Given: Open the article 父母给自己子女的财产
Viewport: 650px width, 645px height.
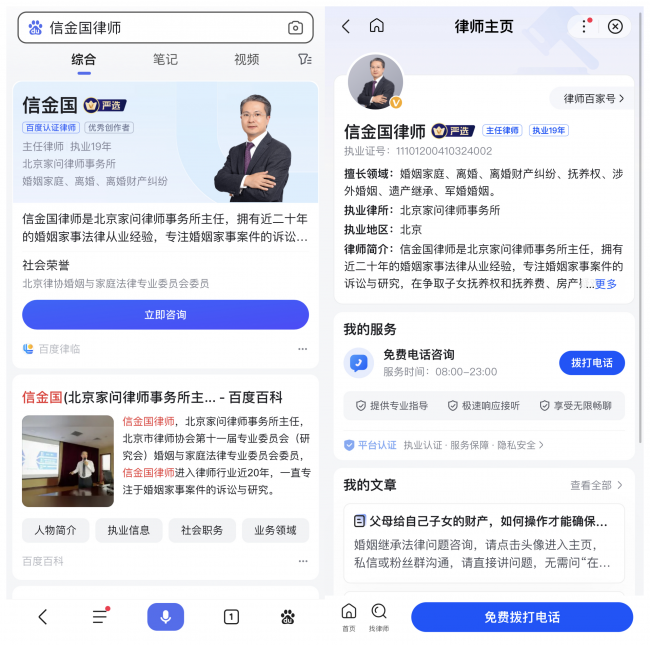Looking at the screenshot, I should 483,521.
